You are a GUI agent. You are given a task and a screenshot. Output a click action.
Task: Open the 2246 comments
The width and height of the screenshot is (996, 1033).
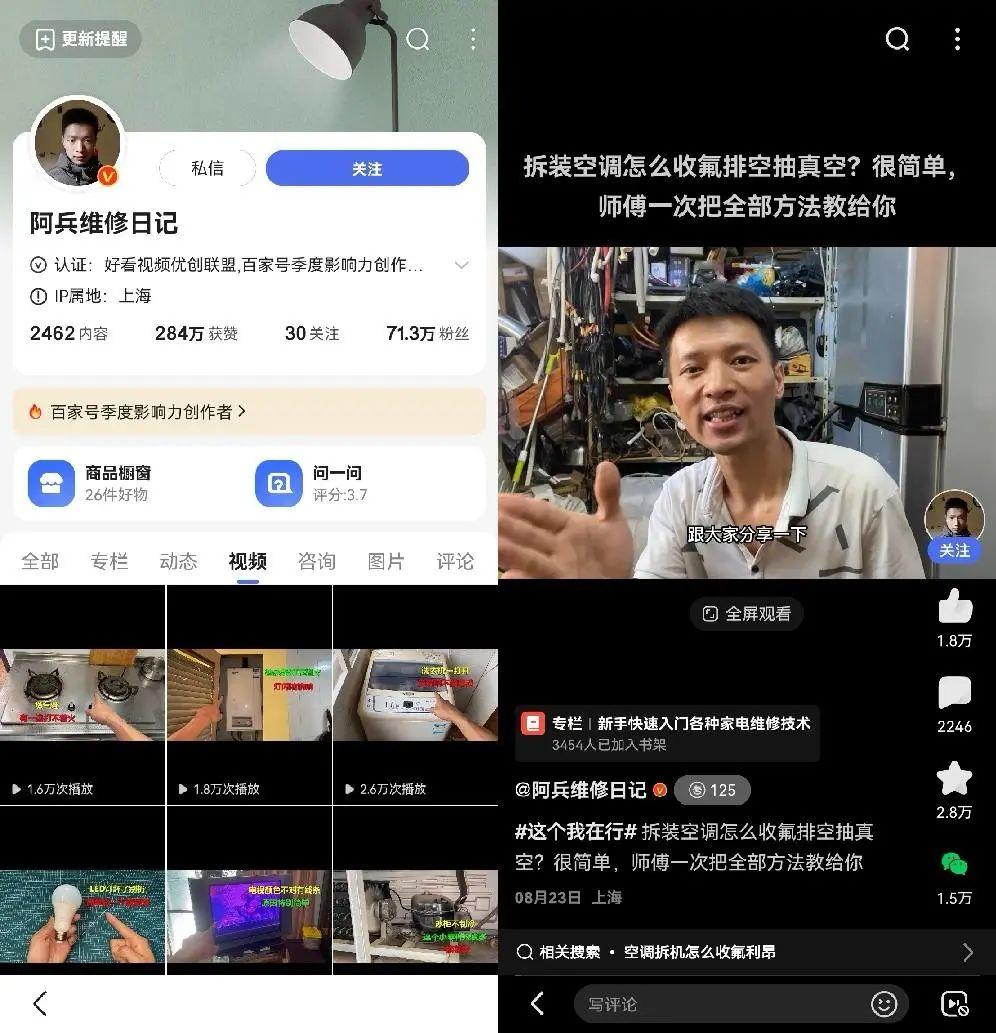[x=955, y=693]
